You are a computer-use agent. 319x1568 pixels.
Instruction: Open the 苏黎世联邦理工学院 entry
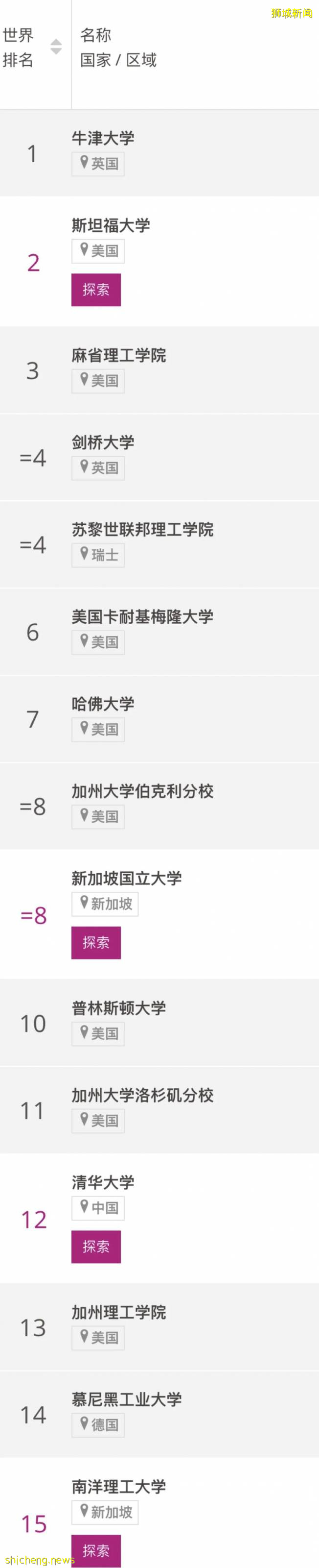142,530
